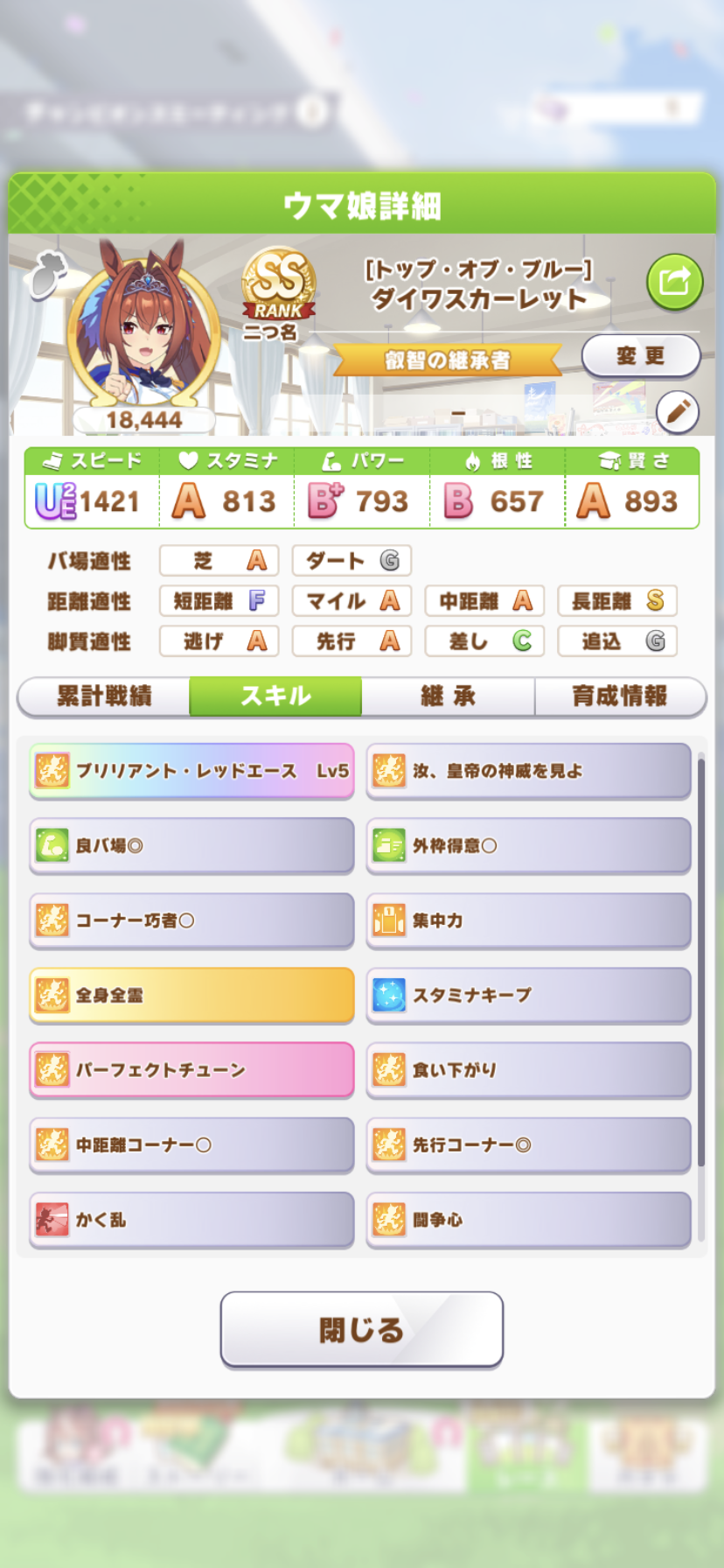Switch to the 育成情報 tab
724x1568 pixels.
(x=619, y=696)
